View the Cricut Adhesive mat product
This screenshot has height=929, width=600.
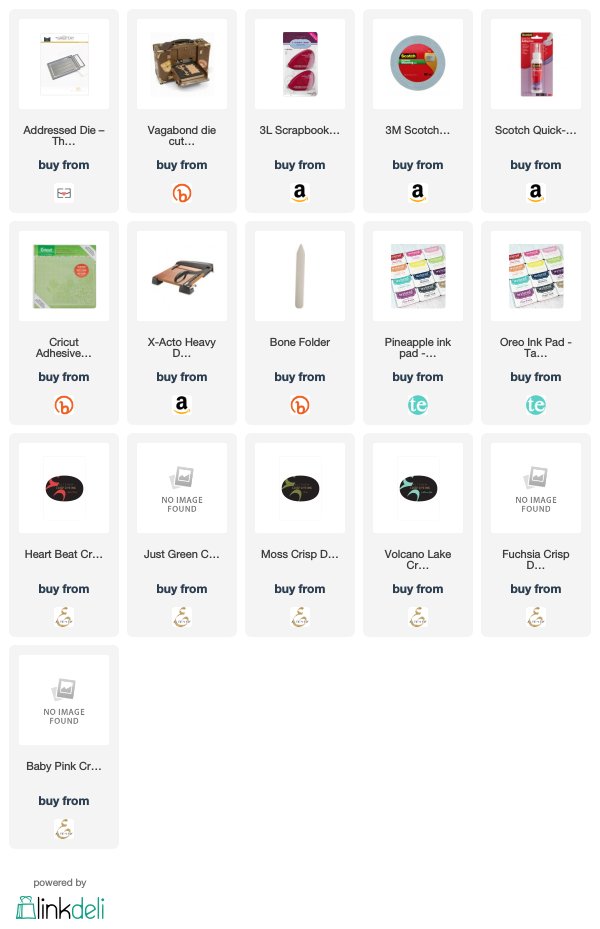pos(64,322)
